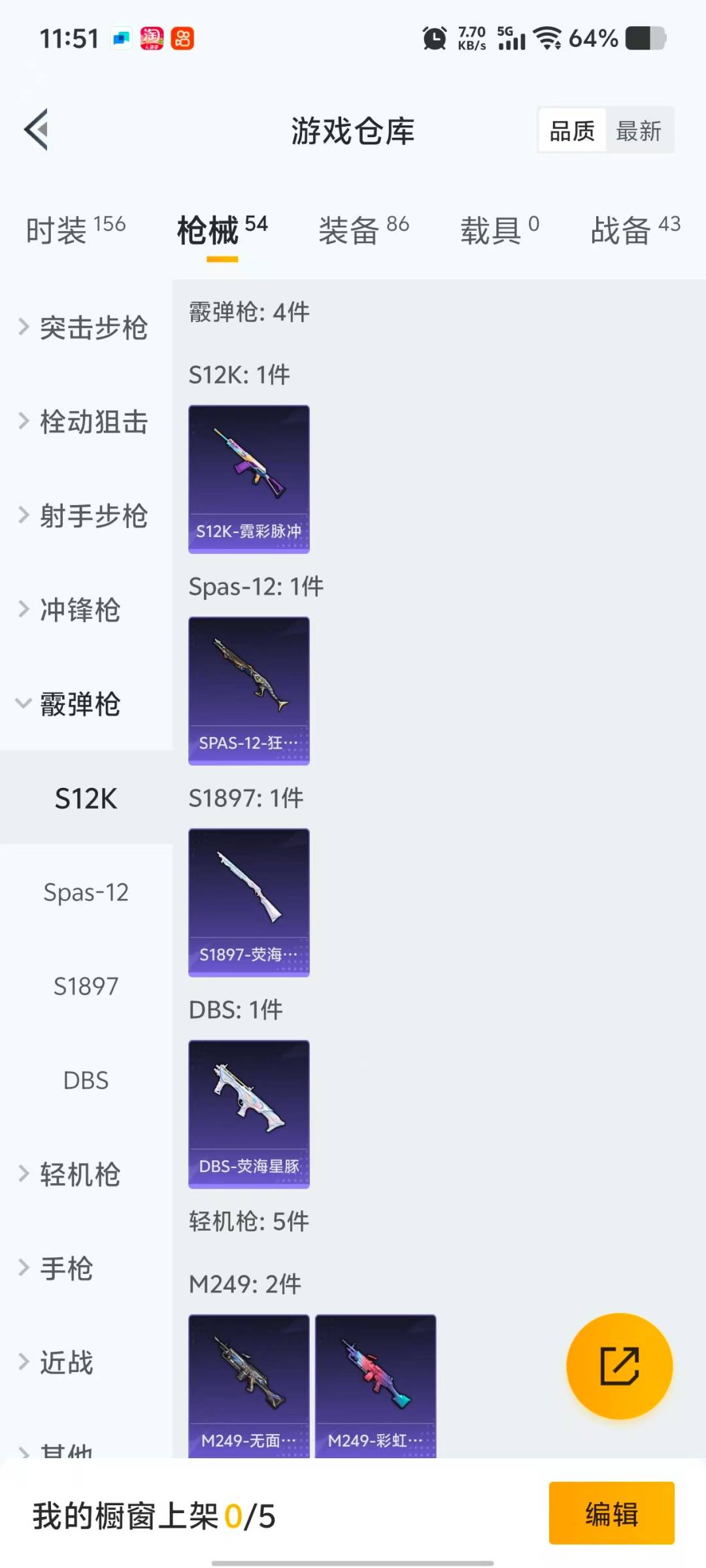Expand the 轻机枪 category
Screen dimensions: 706x1568
pos(78,1173)
